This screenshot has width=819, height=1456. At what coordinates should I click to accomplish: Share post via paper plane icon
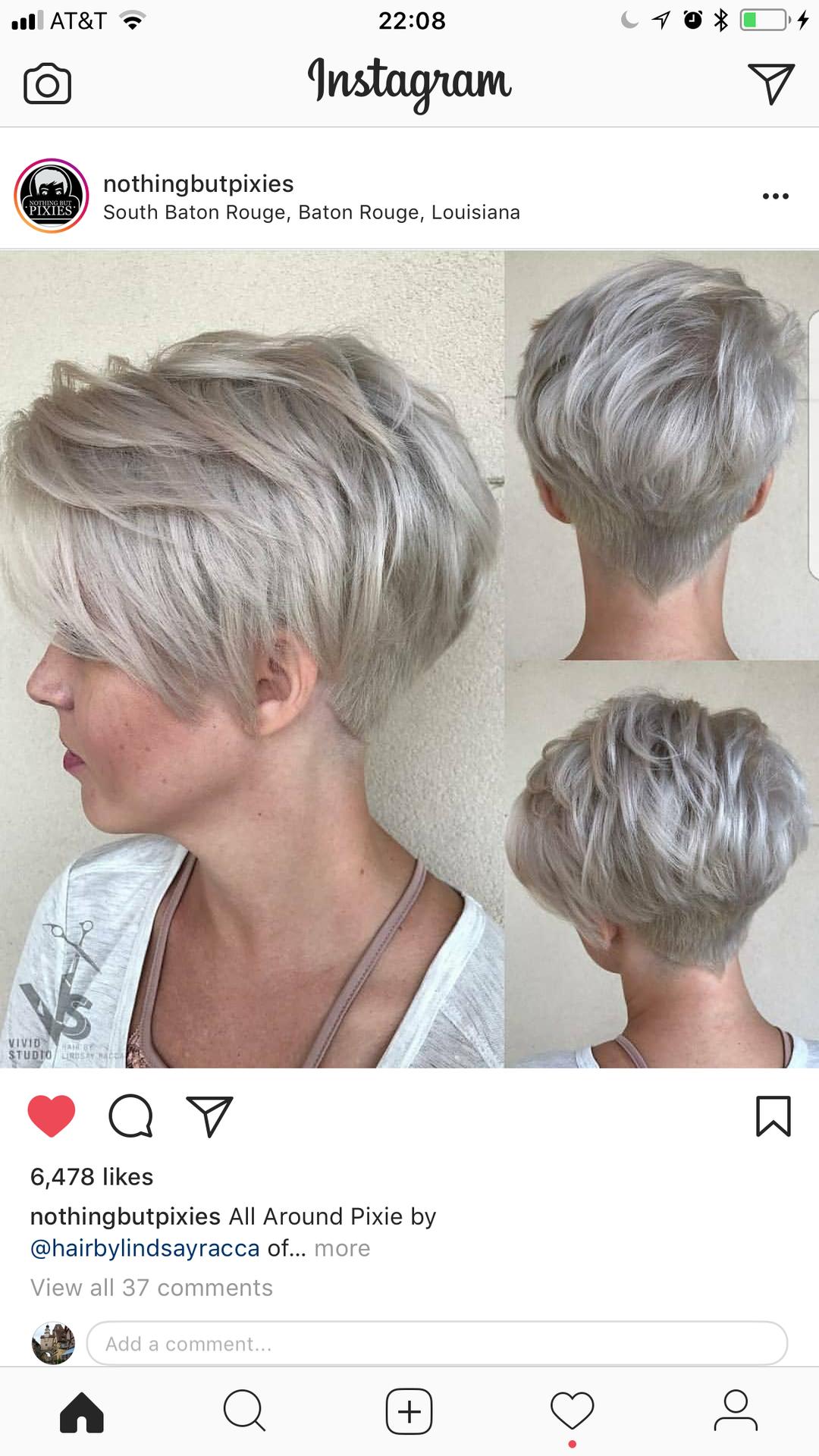(209, 1116)
